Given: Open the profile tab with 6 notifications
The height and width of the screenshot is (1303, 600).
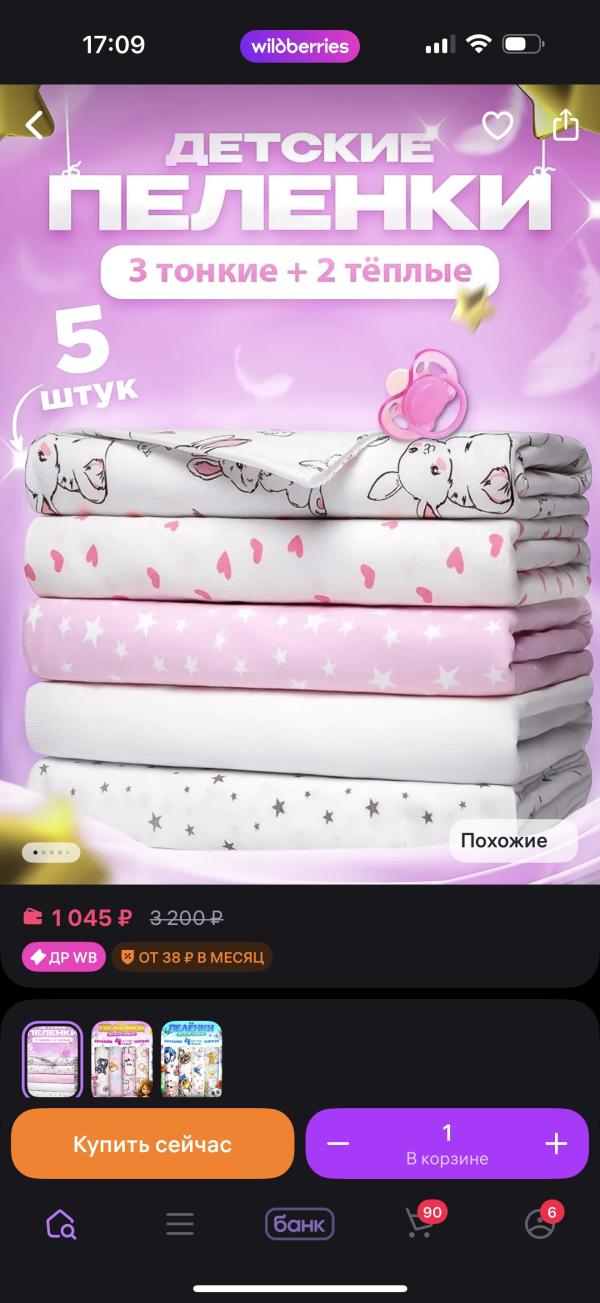Looking at the screenshot, I should point(540,1223).
